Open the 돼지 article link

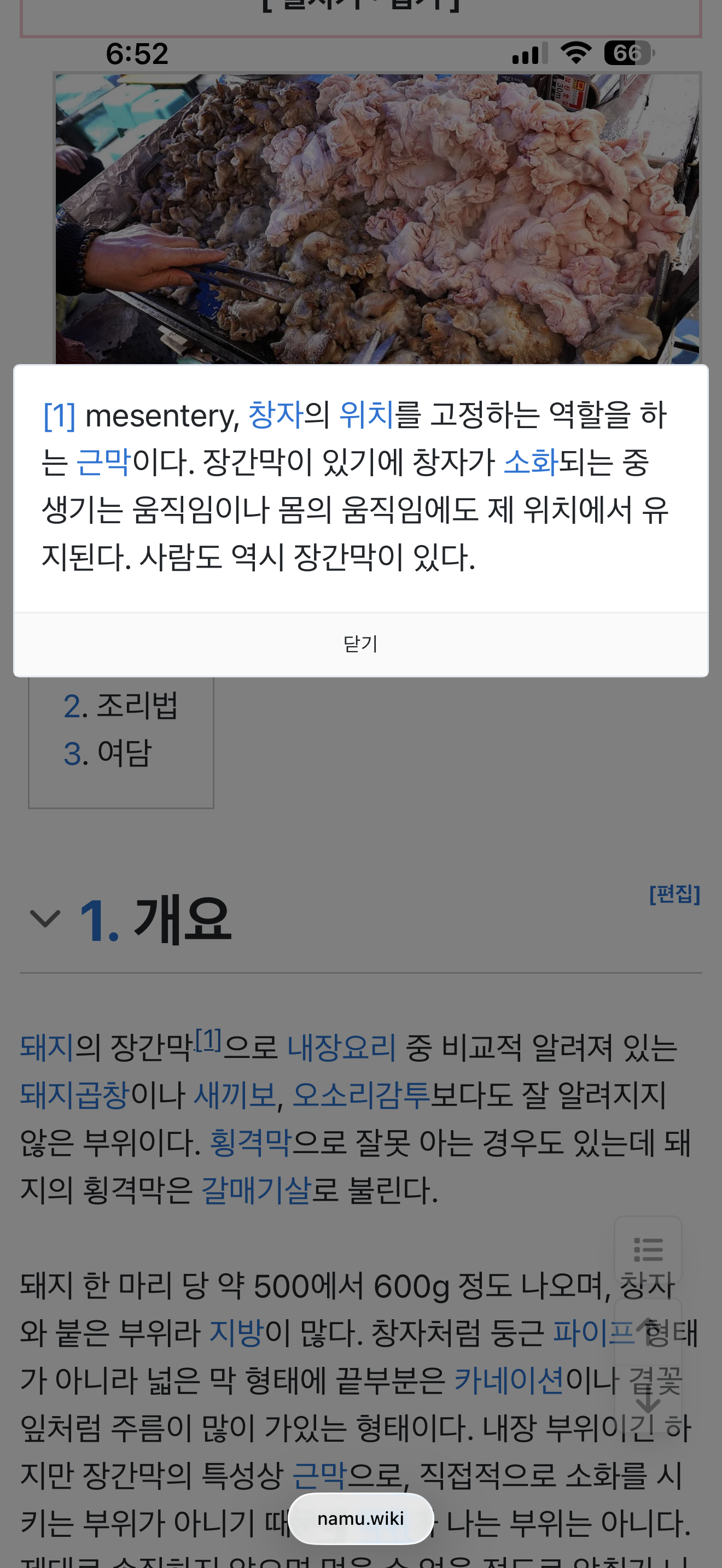[47, 1048]
